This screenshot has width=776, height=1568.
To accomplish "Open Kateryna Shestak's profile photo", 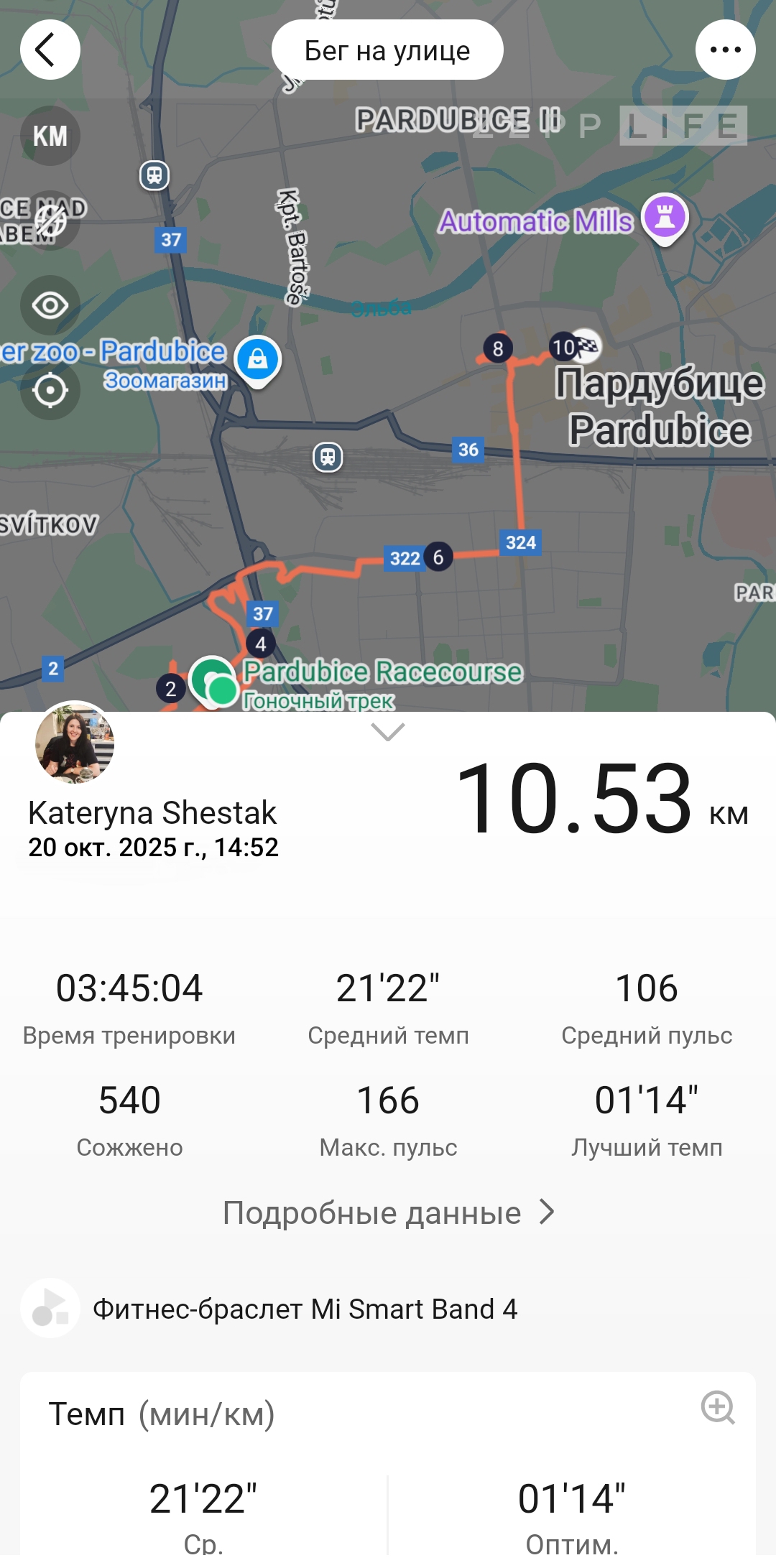I will (x=75, y=743).
